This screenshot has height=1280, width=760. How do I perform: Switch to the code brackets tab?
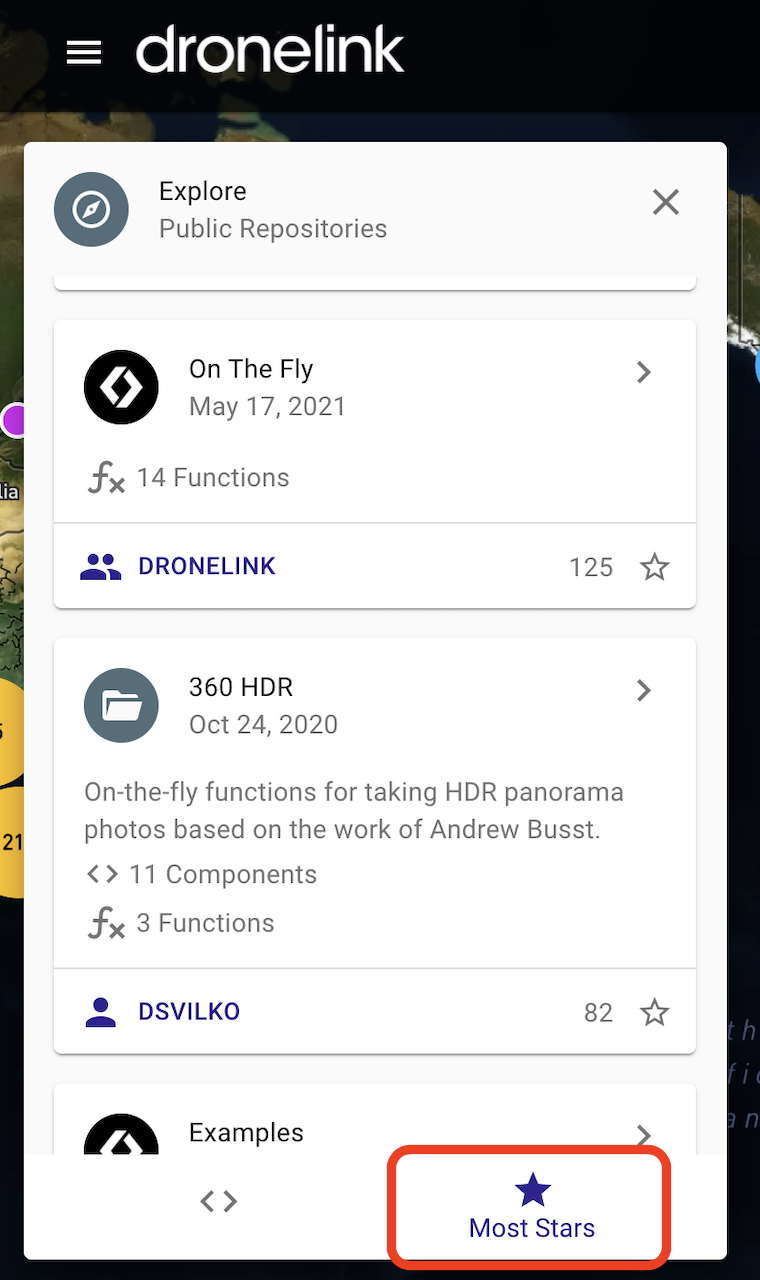[219, 1202]
